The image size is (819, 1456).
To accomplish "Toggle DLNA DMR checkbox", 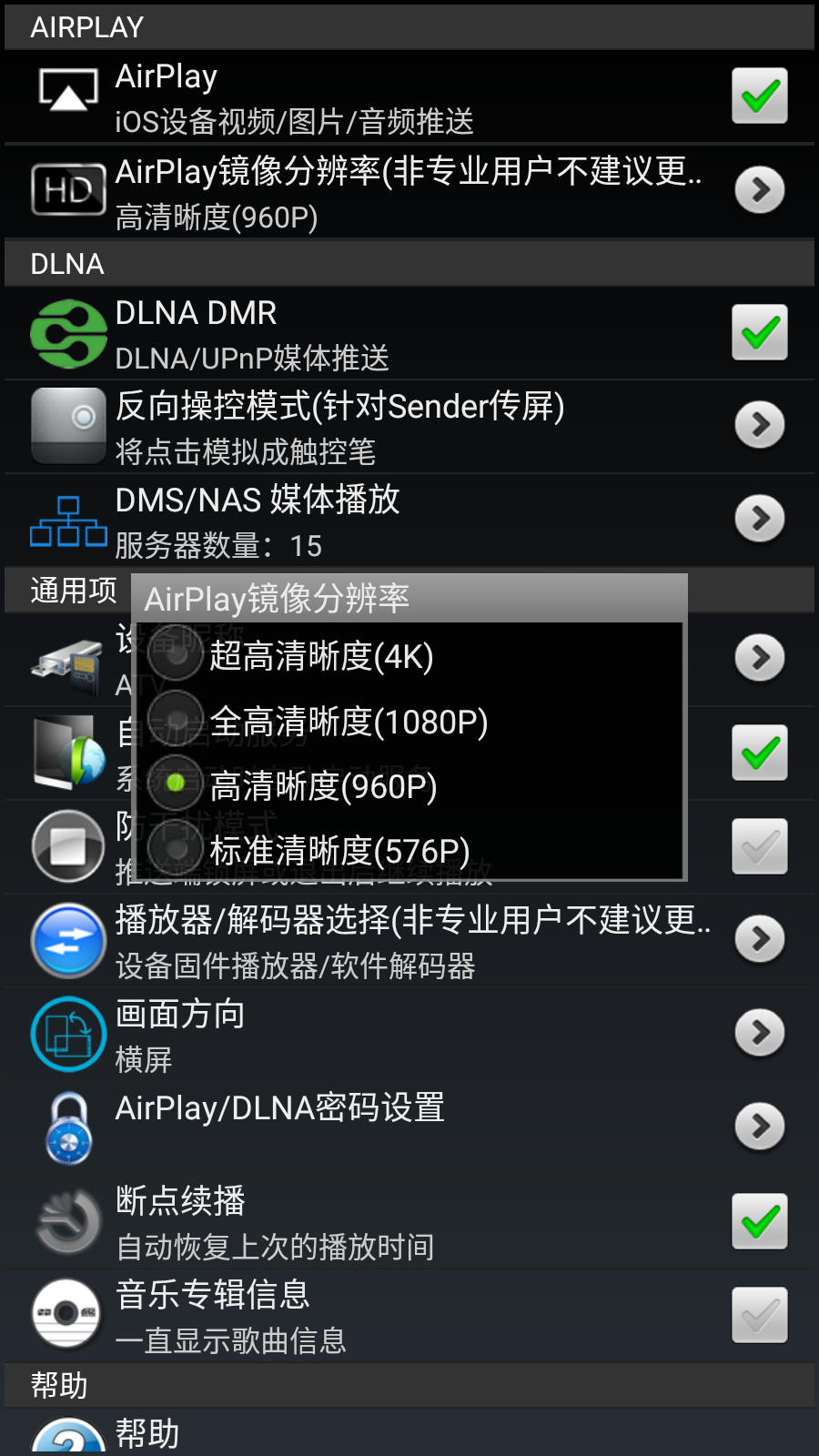I will tap(760, 332).
